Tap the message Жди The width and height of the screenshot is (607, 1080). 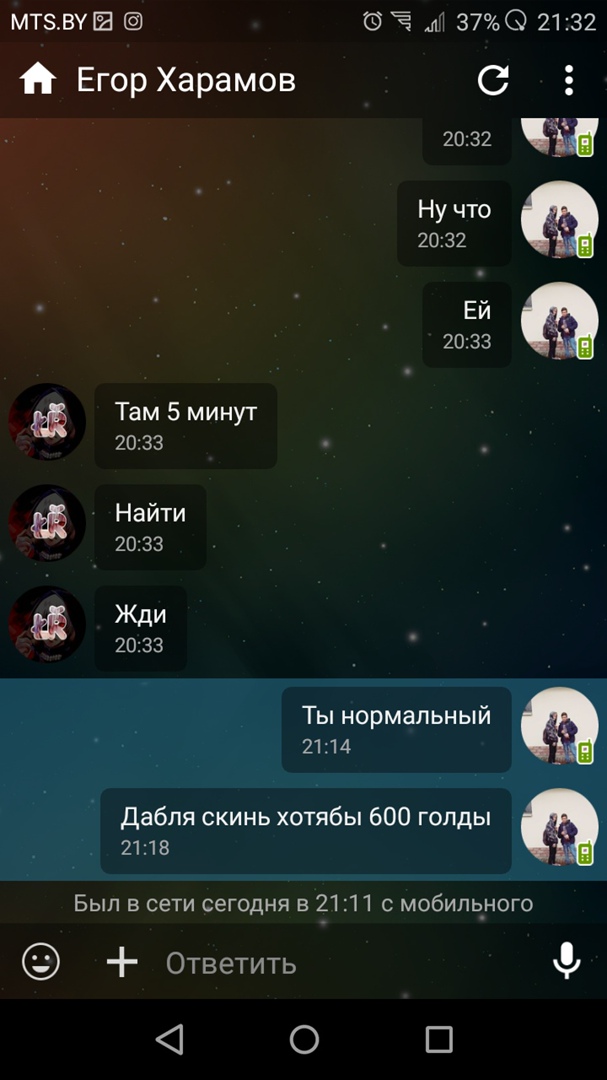tap(140, 628)
